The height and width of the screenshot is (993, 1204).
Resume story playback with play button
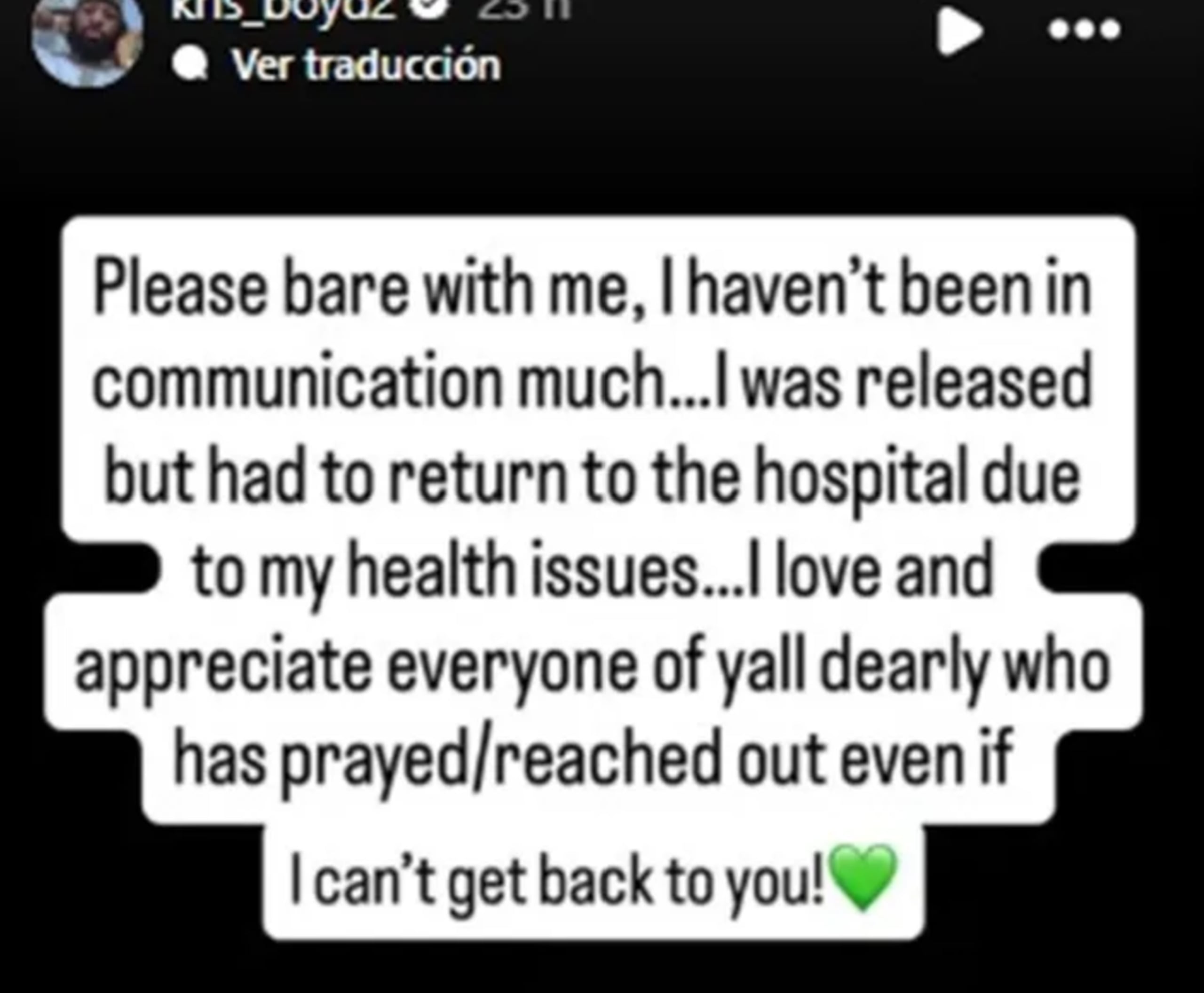[x=958, y=32]
